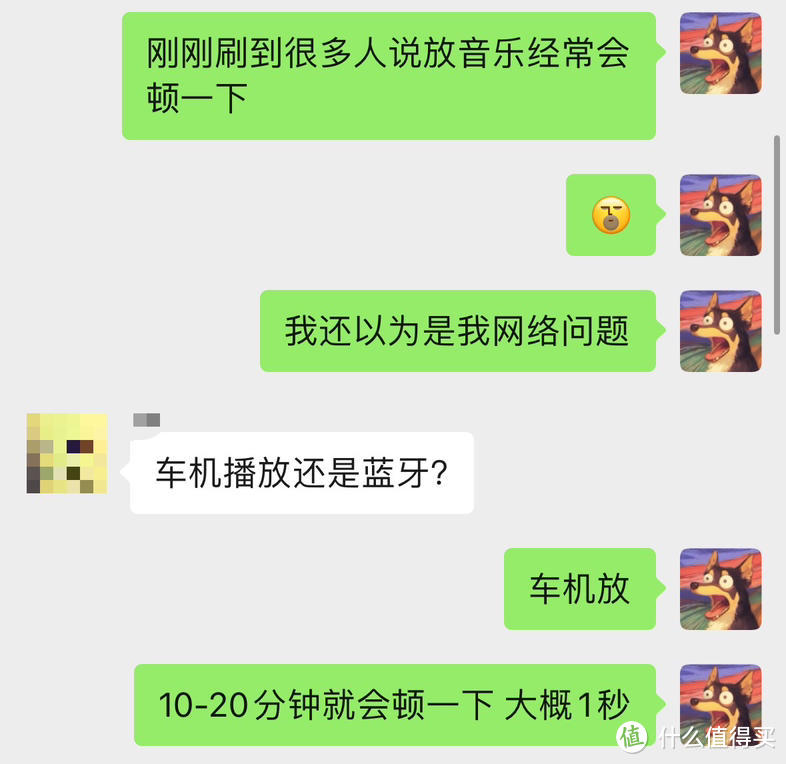Tap the avatar beside the emoji message
This screenshot has height=764, width=786.
point(720,215)
